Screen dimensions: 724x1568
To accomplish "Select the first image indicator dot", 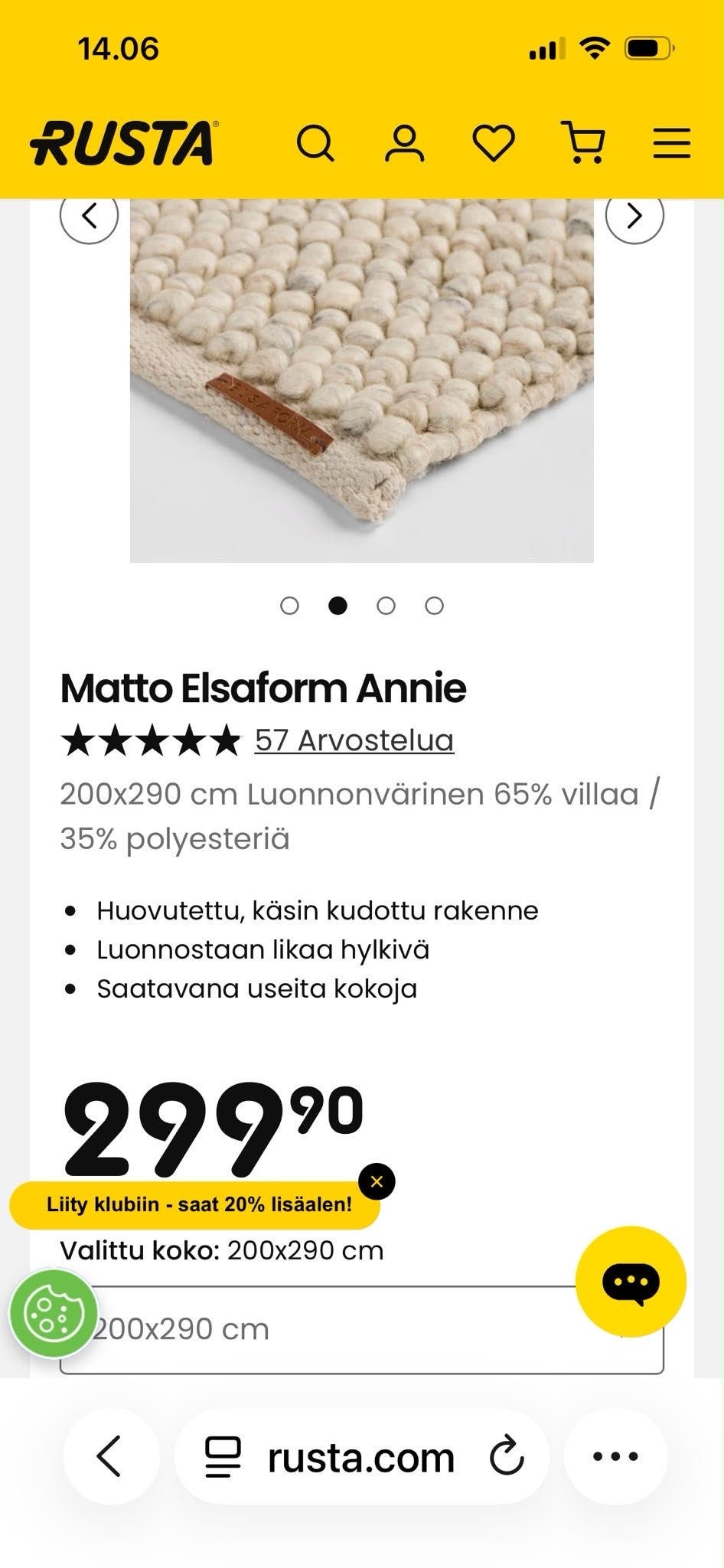I will point(289,606).
